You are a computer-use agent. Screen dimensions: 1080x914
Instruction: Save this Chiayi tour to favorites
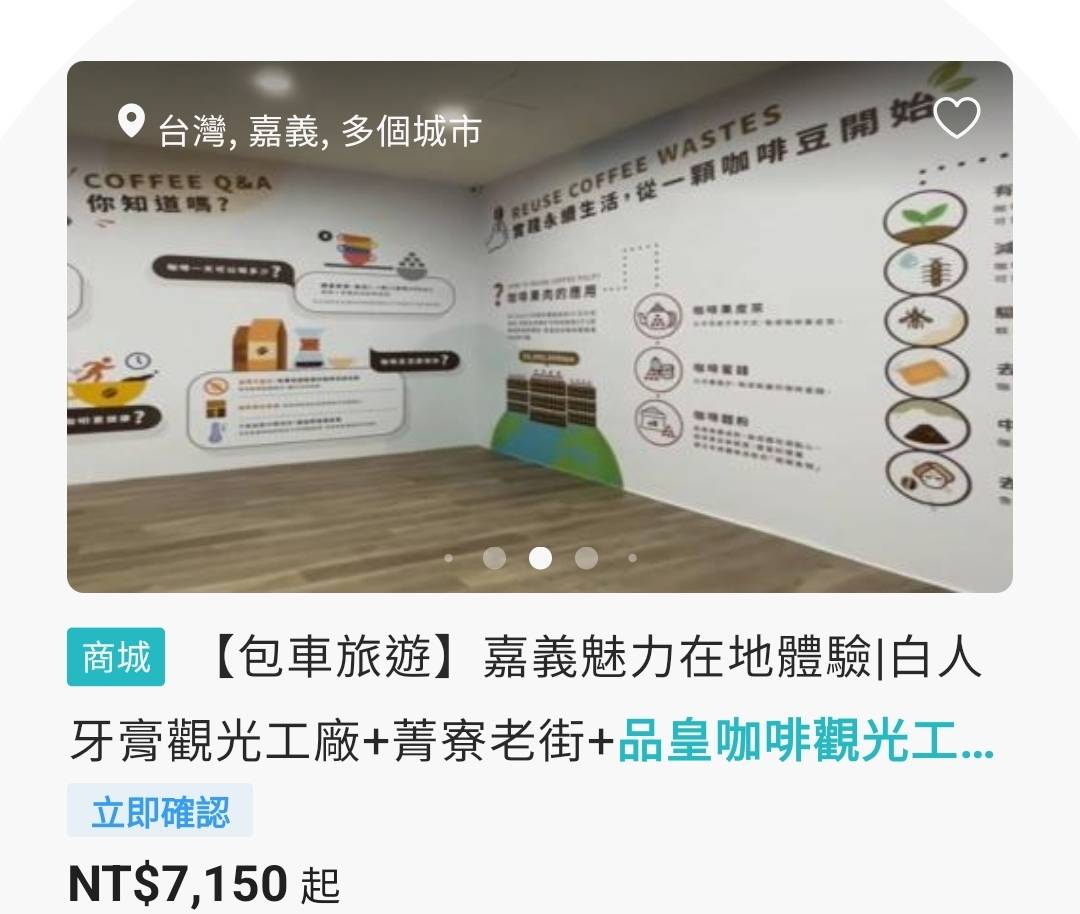(956, 119)
